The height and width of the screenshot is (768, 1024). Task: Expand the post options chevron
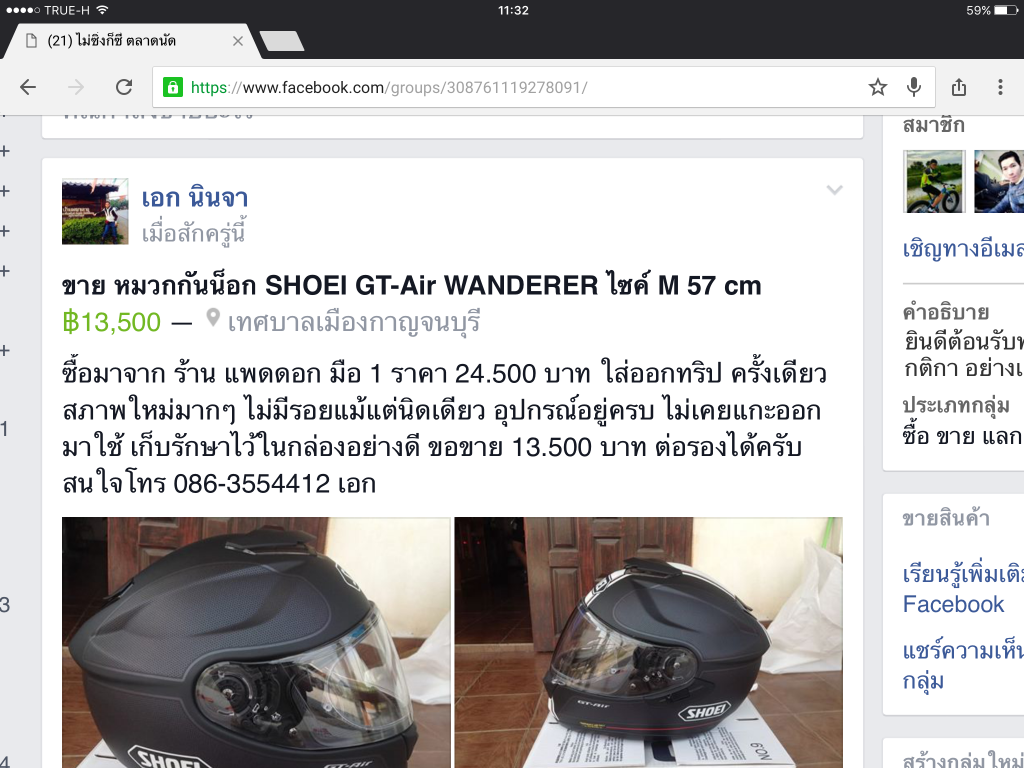point(834,190)
